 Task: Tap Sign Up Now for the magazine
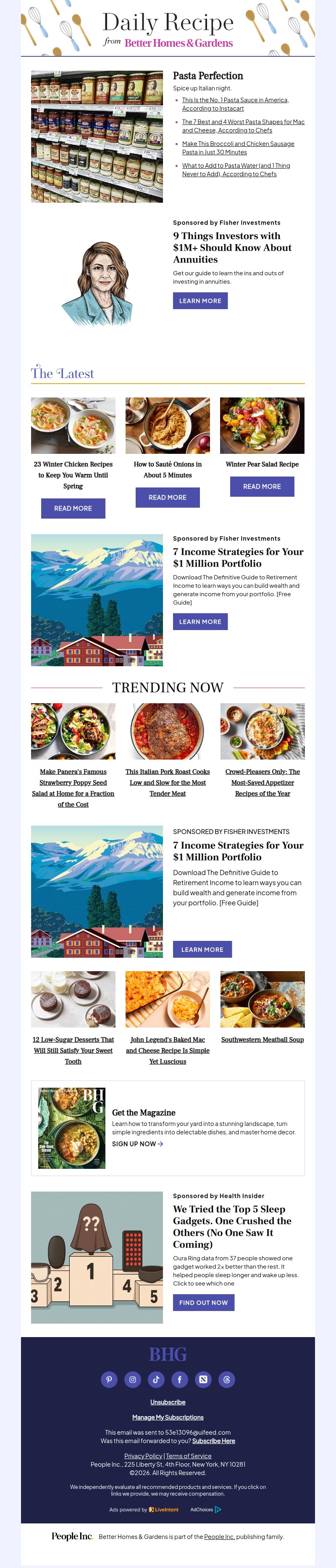pyautogui.click(x=137, y=1144)
